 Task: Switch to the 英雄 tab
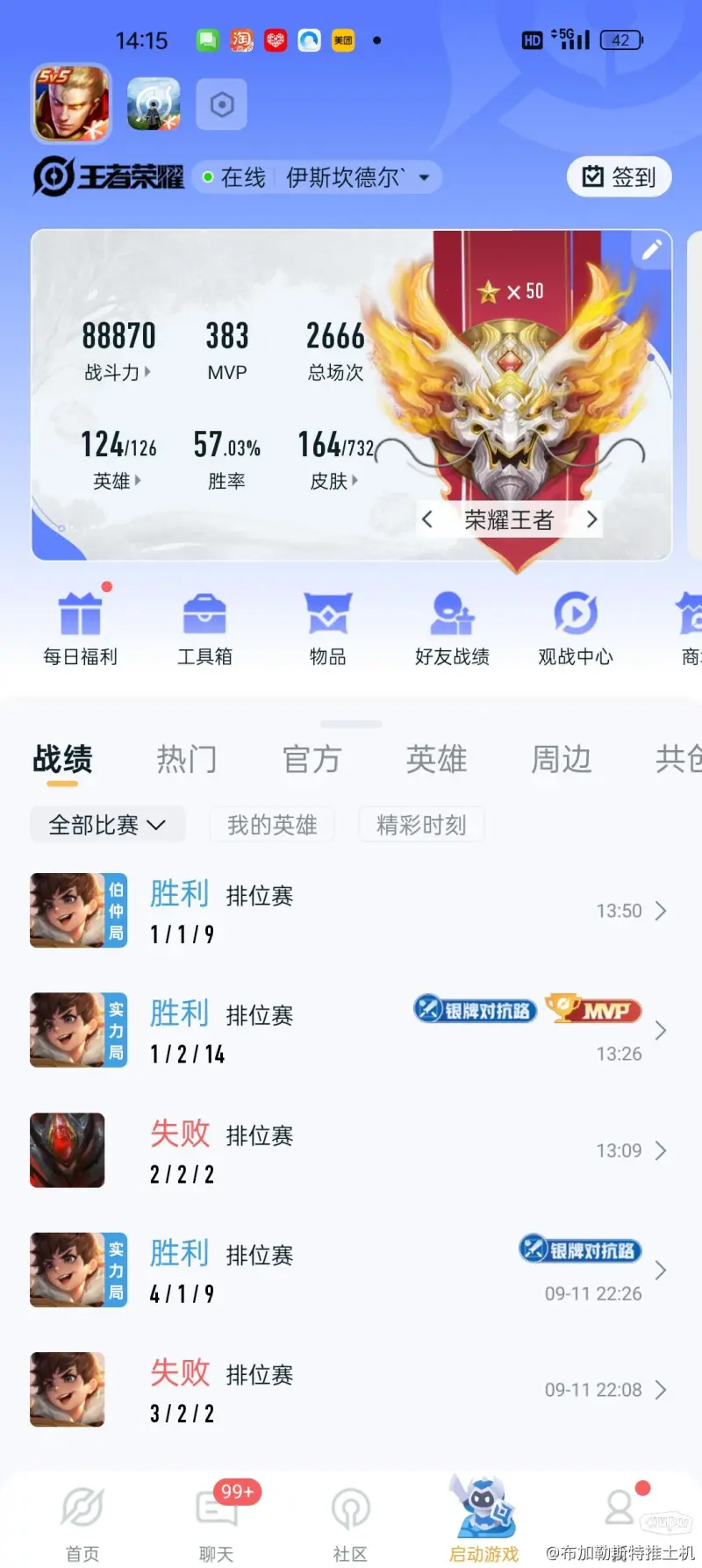click(435, 760)
